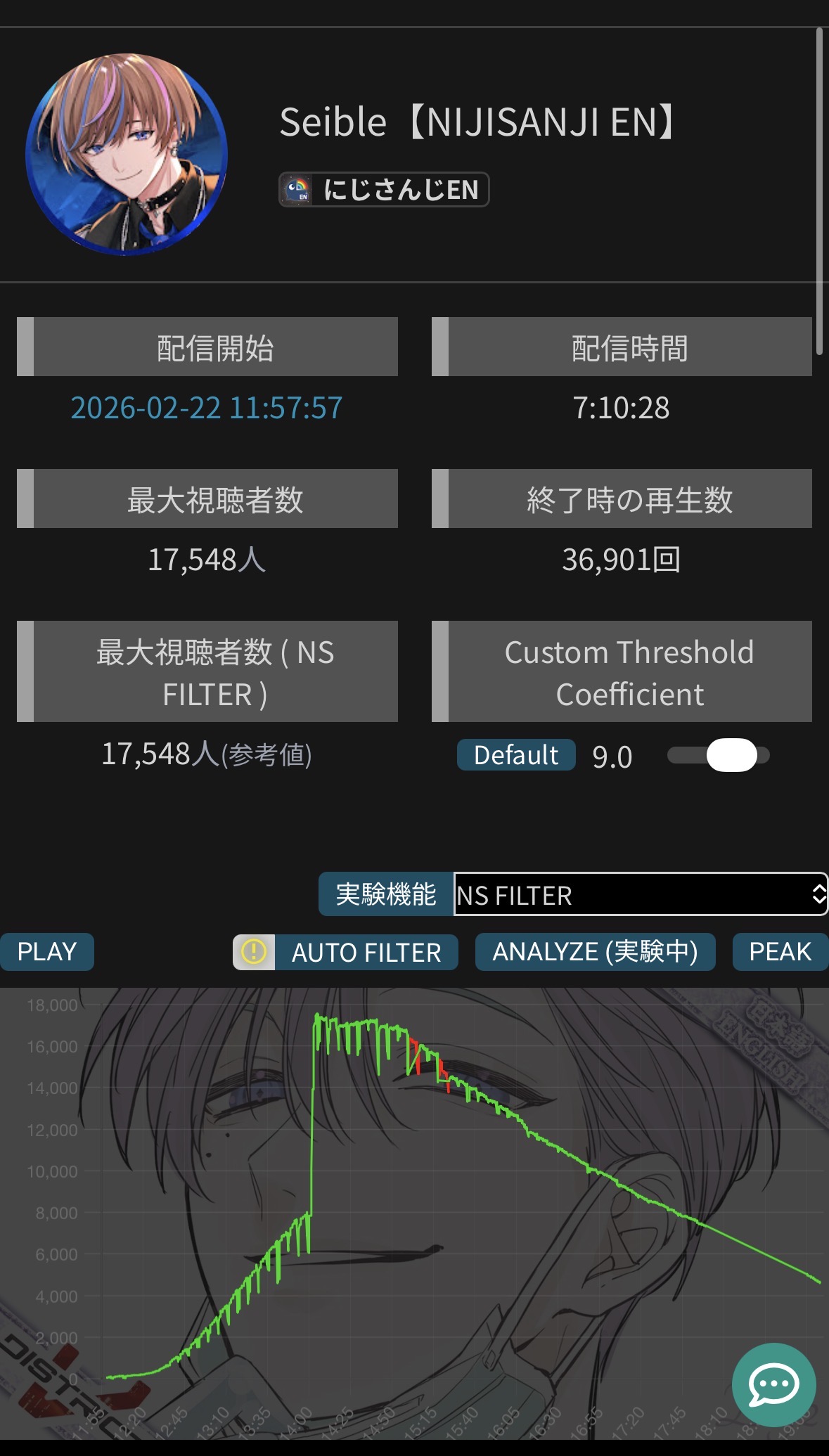This screenshot has width=829, height=1456.
Task: Reset threshold with the Default button
Action: point(516,755)
